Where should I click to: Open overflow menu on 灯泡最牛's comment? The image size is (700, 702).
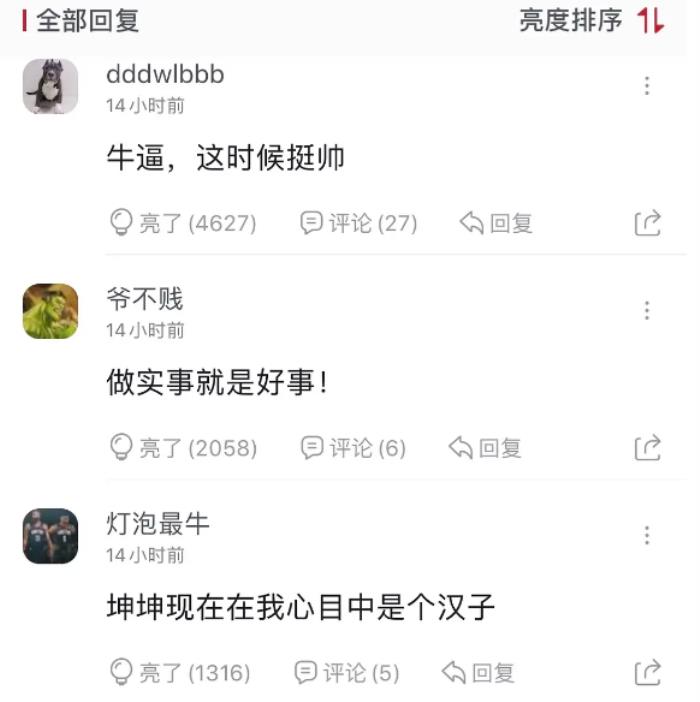click(647, 536)
